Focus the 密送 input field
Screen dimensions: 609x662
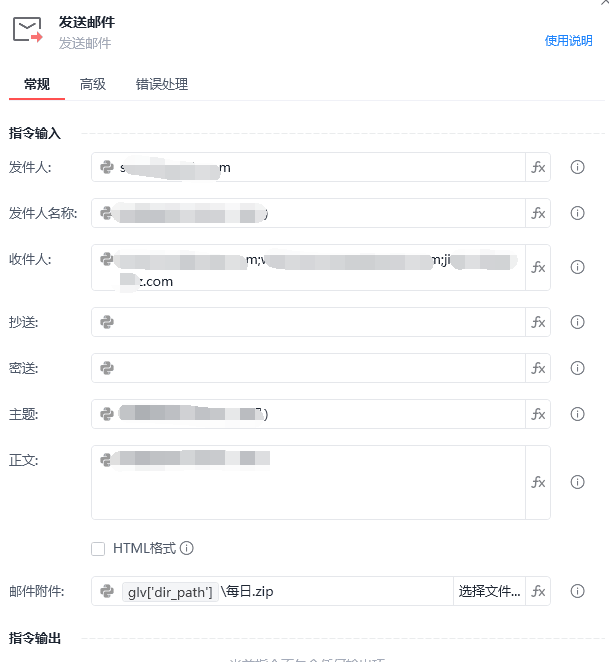tap(308, 368)
